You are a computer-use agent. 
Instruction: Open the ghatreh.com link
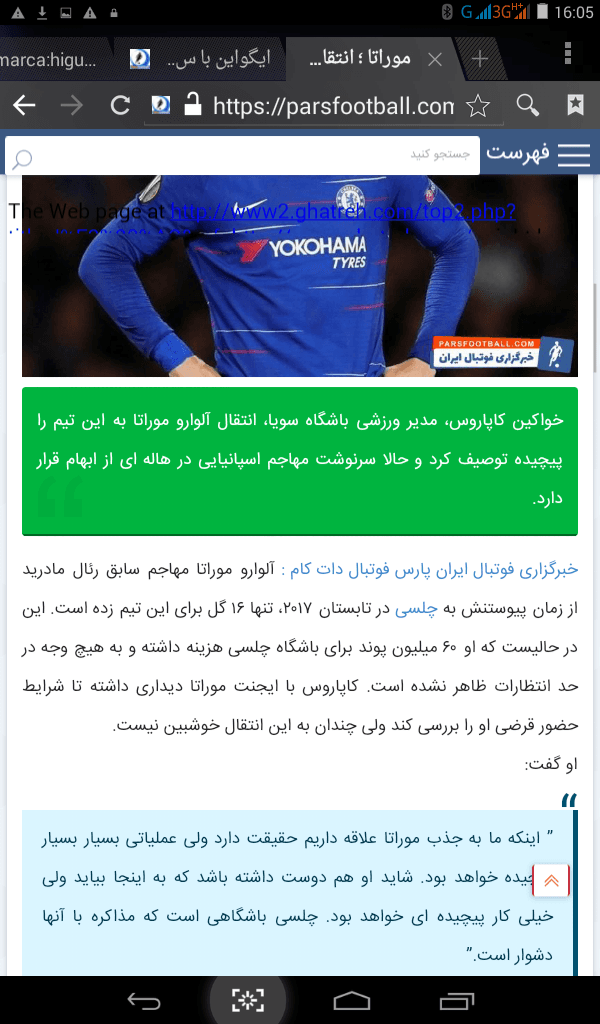point(342,211)
